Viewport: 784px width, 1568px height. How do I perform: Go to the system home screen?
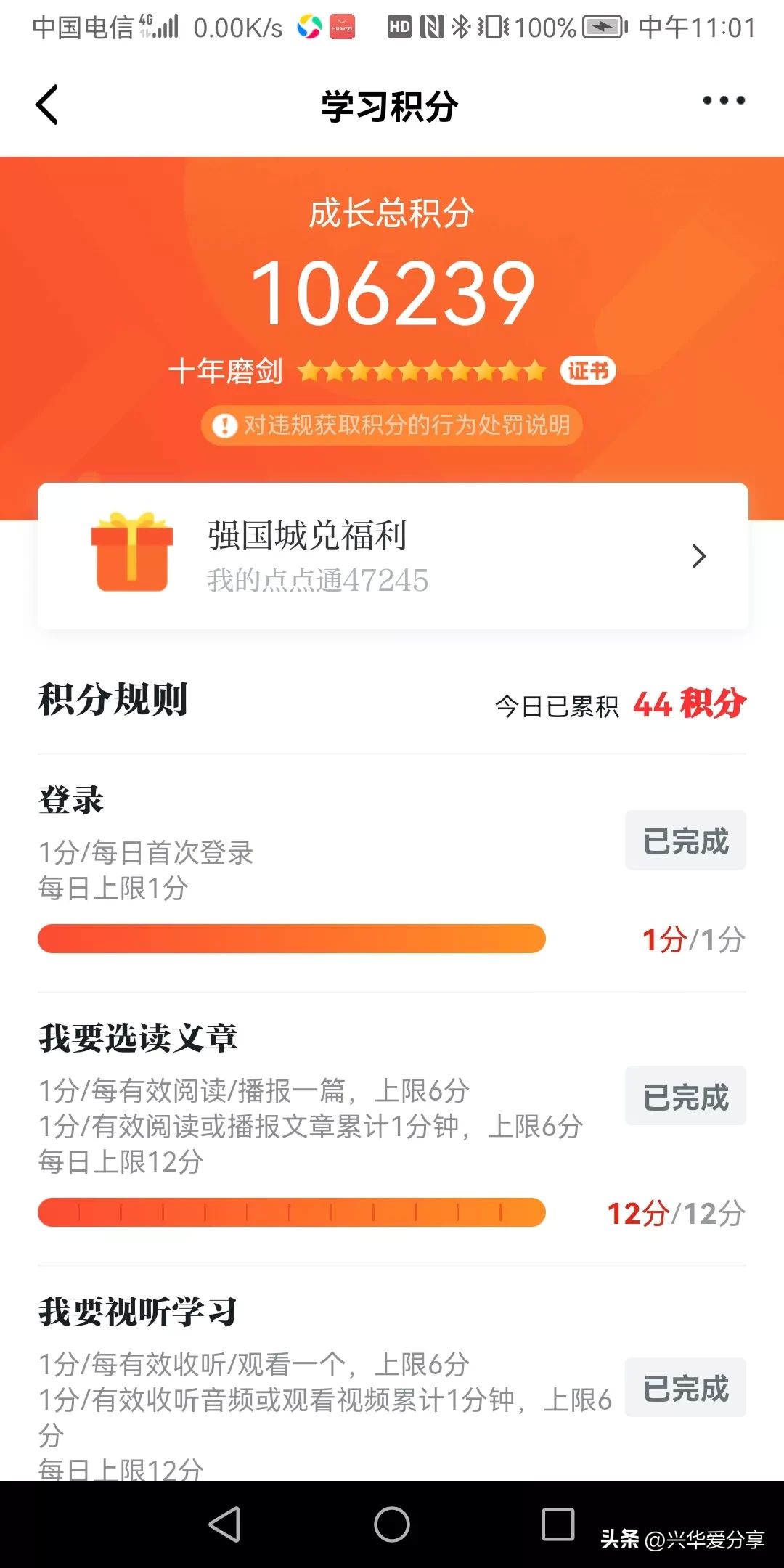392,1524
